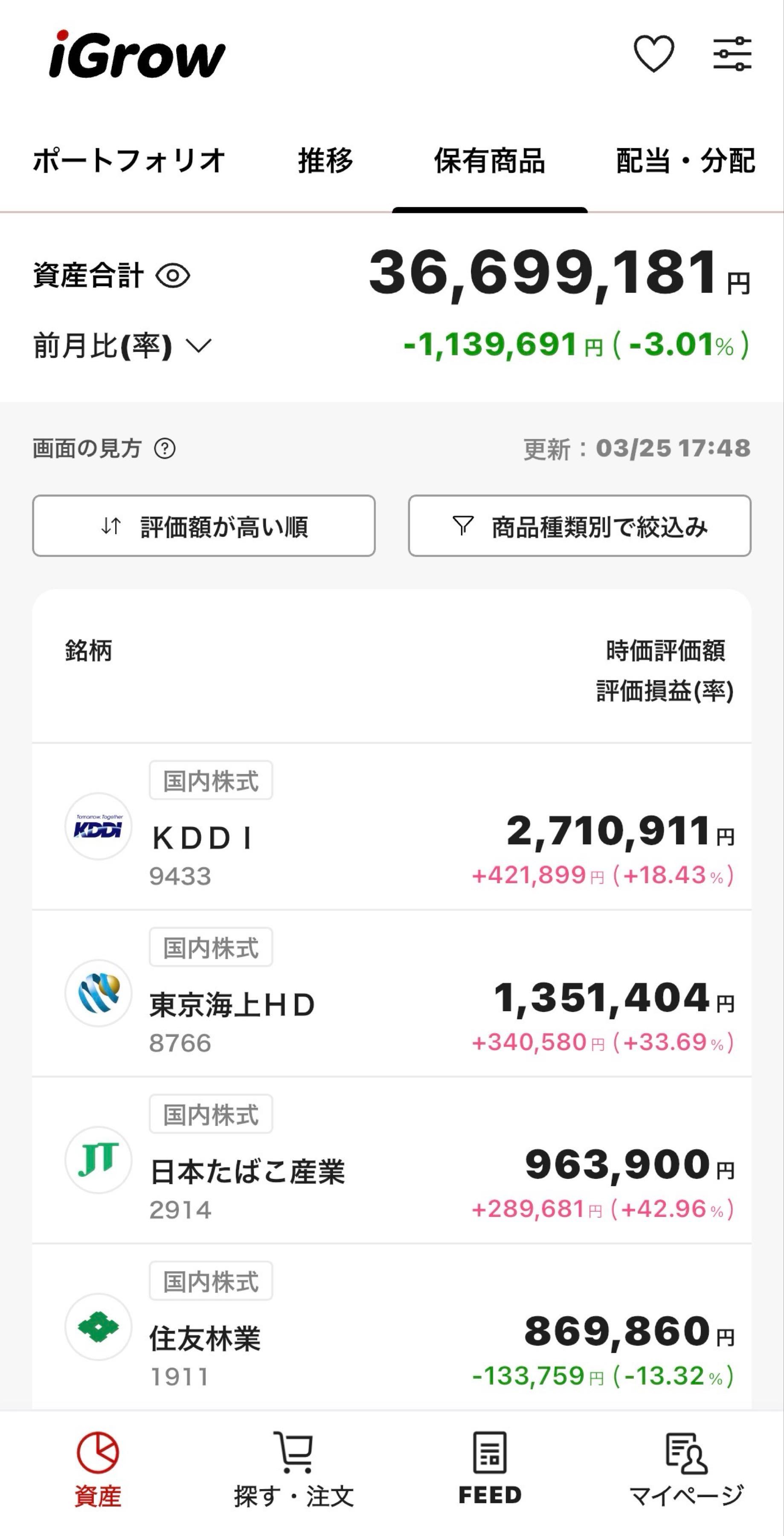Switch to the 推移 tab
The image size is (784, 1536).
pyautogui.click(x=325, y=161)
